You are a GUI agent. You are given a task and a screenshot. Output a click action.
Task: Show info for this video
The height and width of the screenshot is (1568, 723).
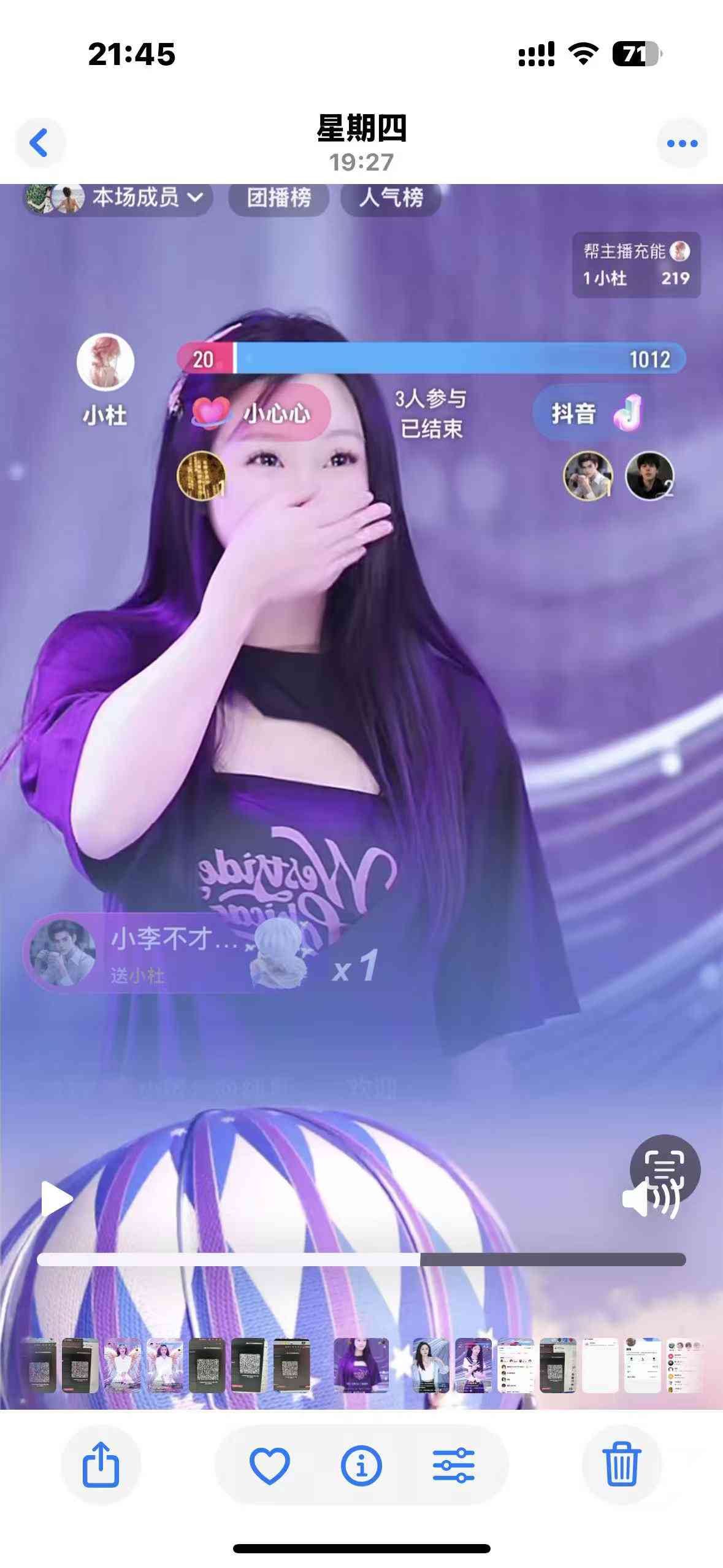click(x=361, y=1466)
